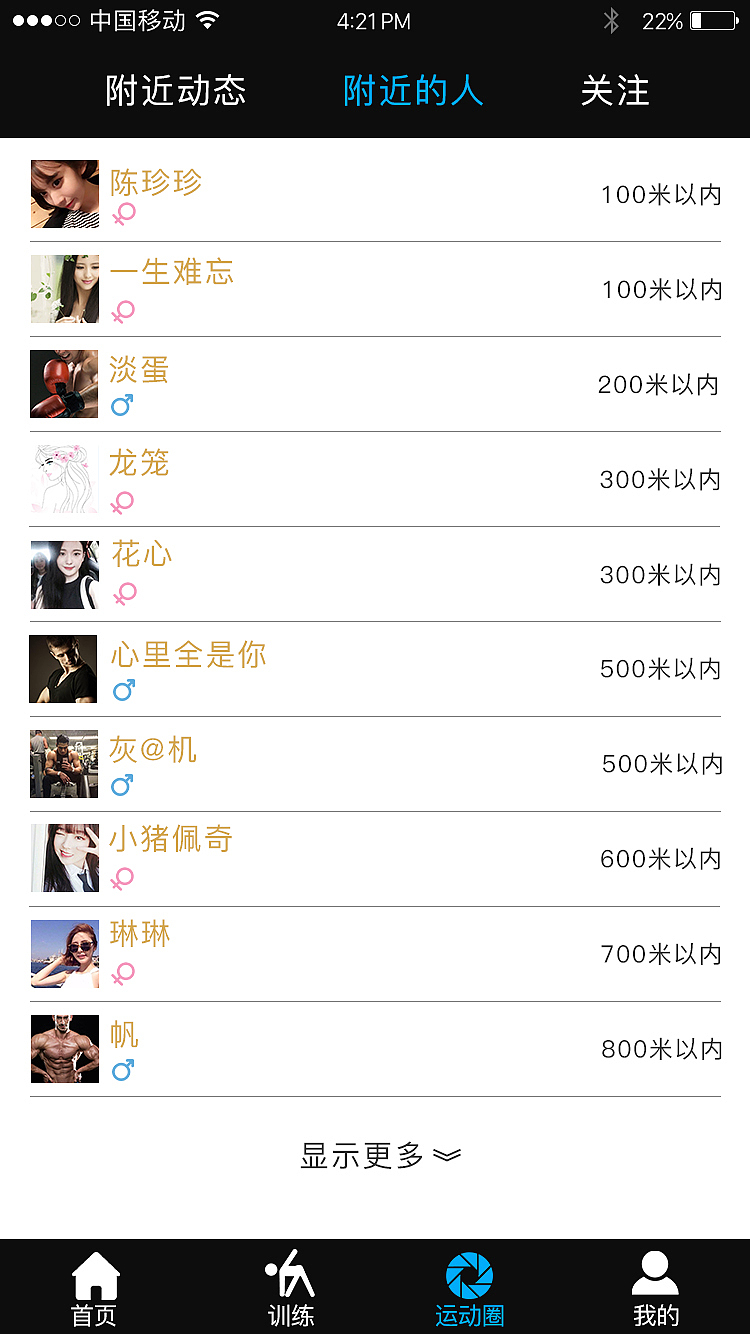Open the 关注 tab

[x=615, y=91]
